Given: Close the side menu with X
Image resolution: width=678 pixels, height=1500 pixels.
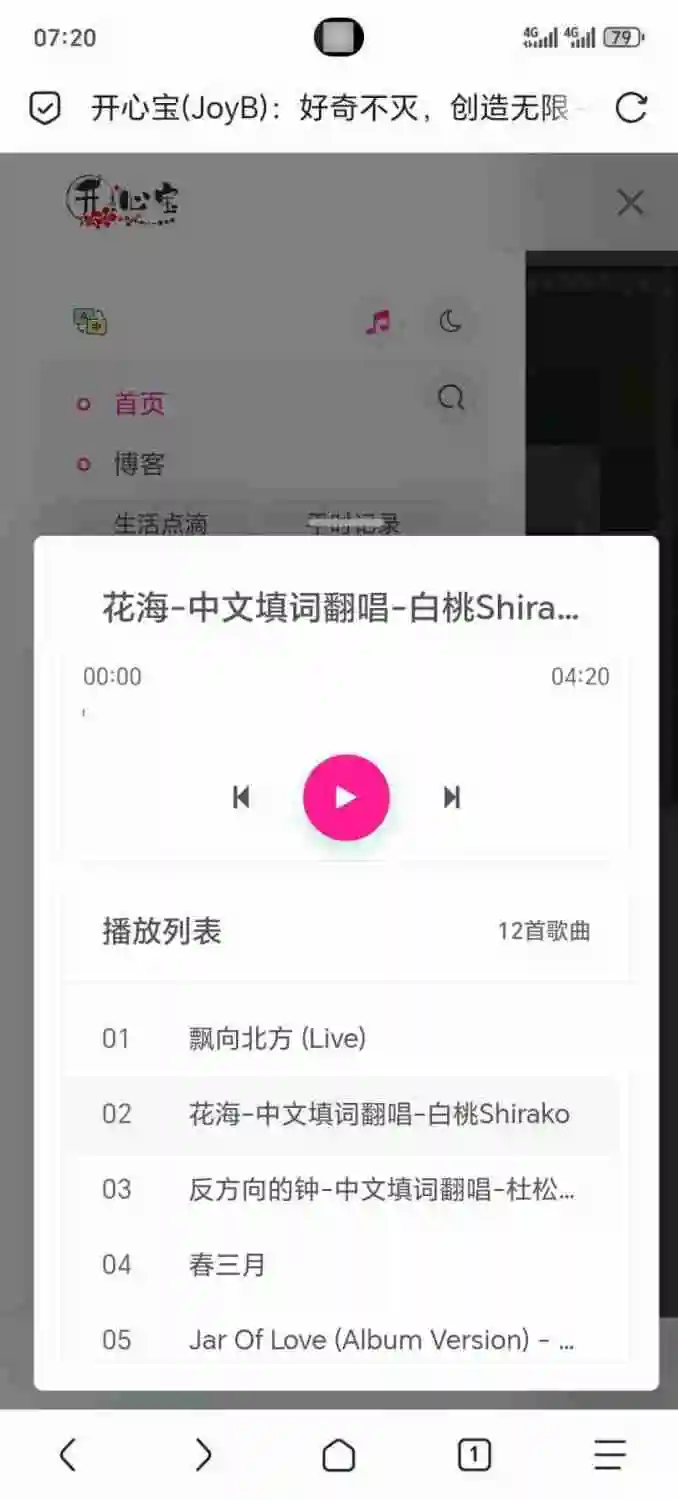Looking at the screenshot, I should (630, 204).
